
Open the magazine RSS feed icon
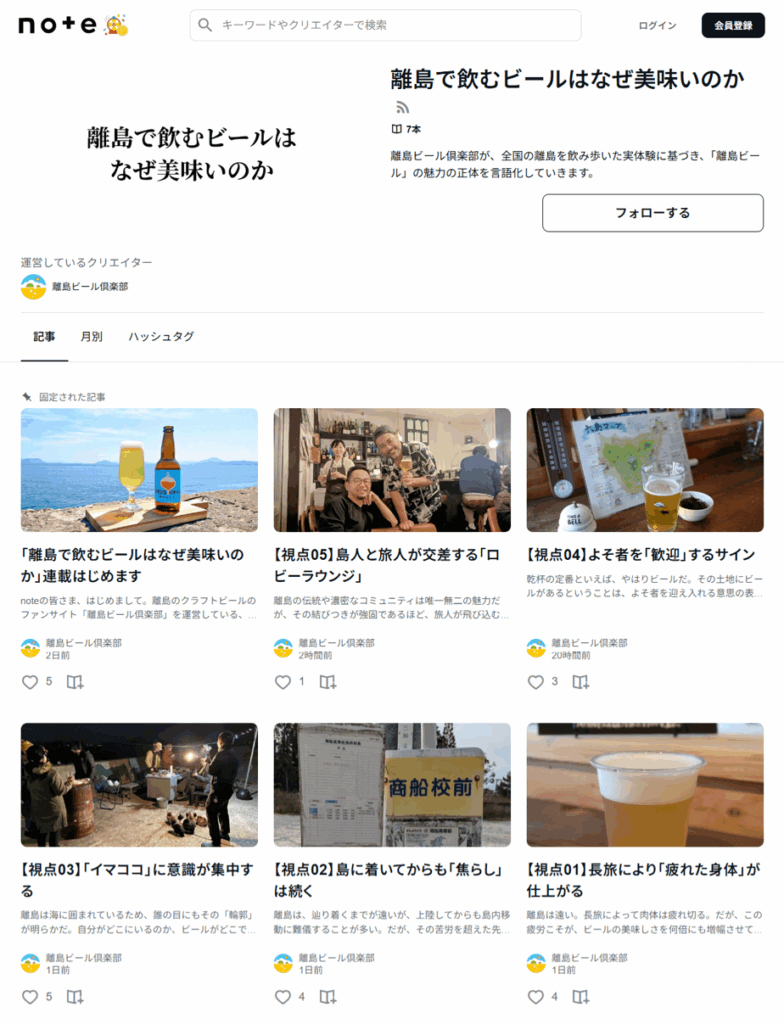tap(402, 108)
